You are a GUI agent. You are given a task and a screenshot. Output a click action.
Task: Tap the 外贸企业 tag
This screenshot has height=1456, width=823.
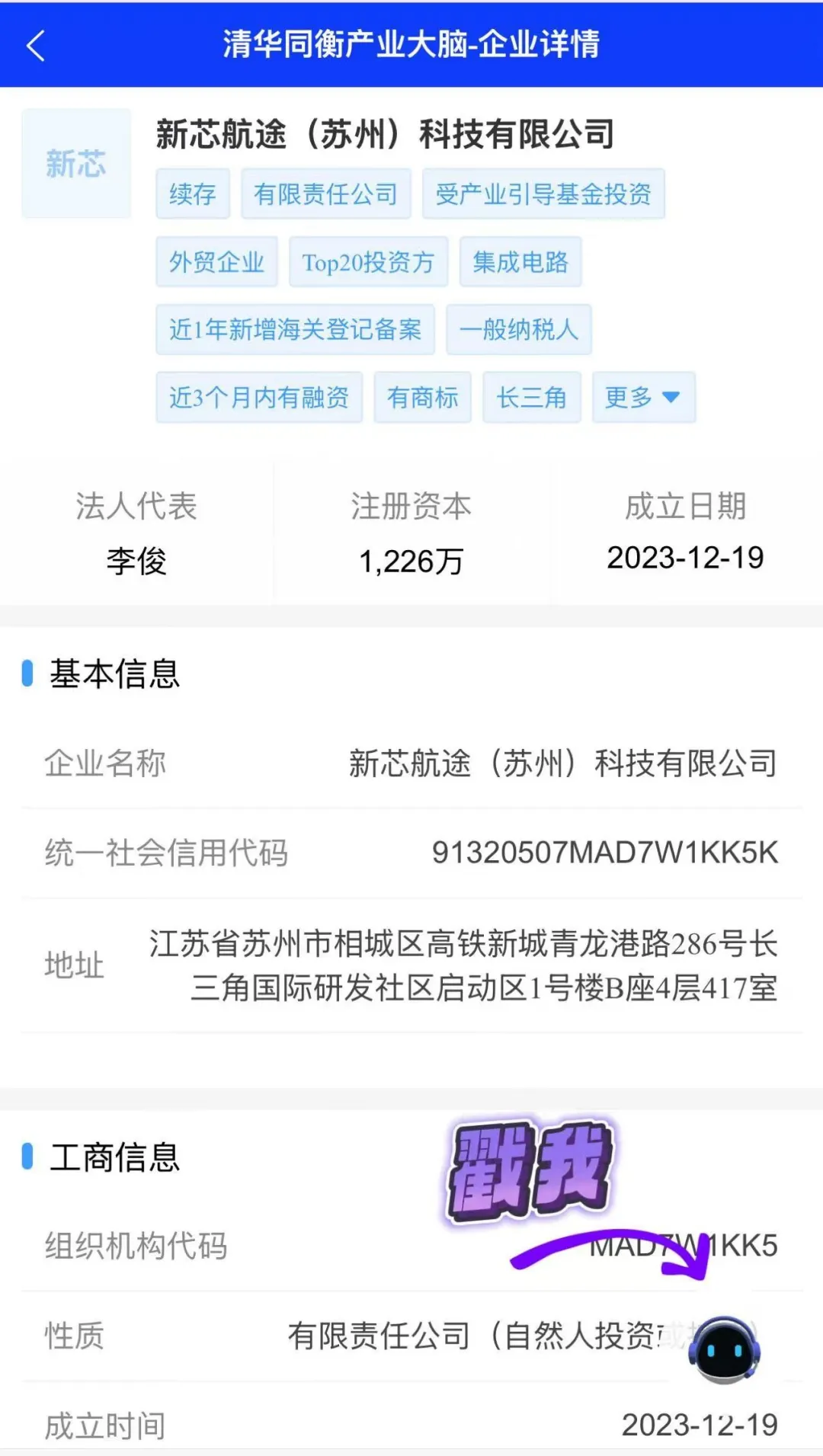point(216,262)
